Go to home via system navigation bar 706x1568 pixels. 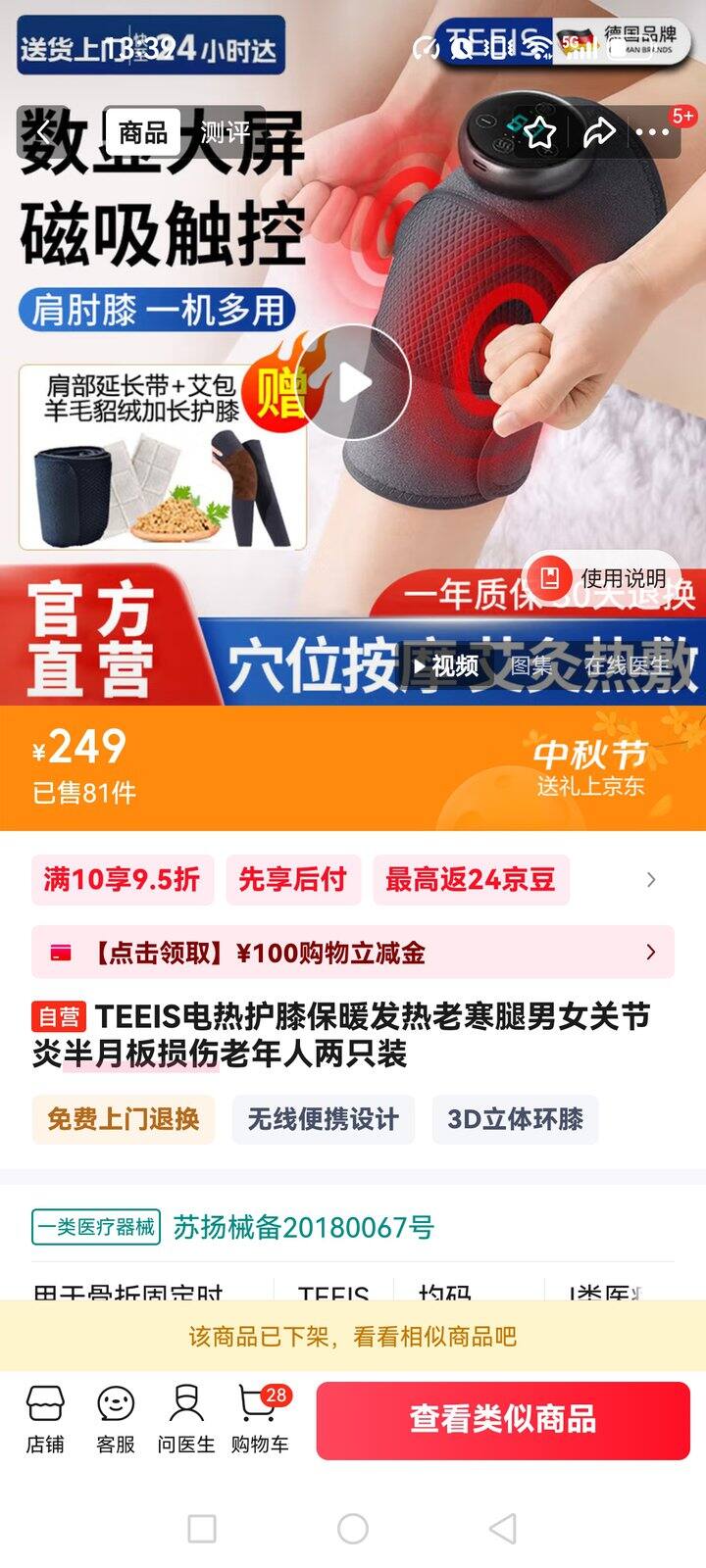click(353, 1528)
